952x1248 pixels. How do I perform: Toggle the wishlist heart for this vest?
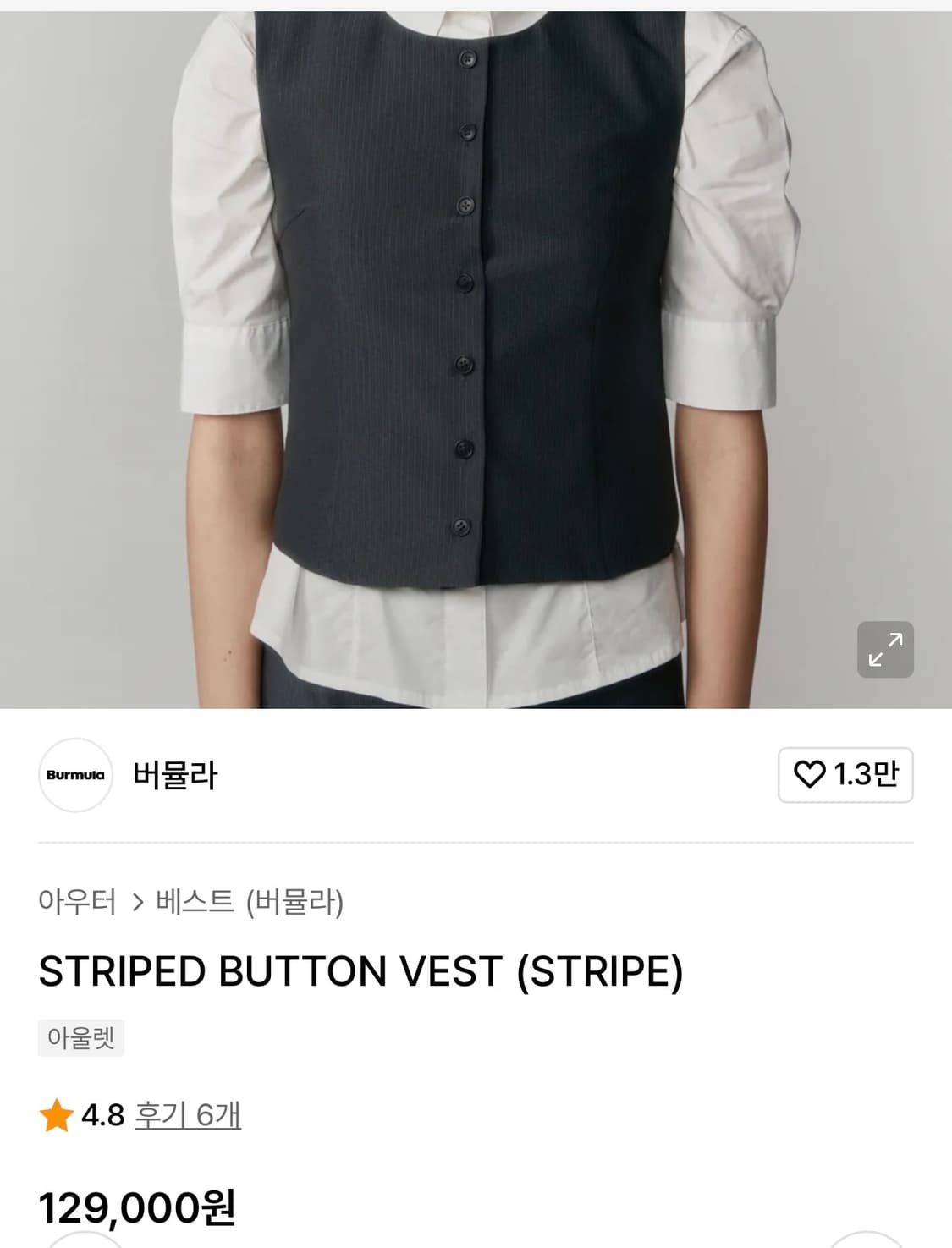[x=845, y=774]
